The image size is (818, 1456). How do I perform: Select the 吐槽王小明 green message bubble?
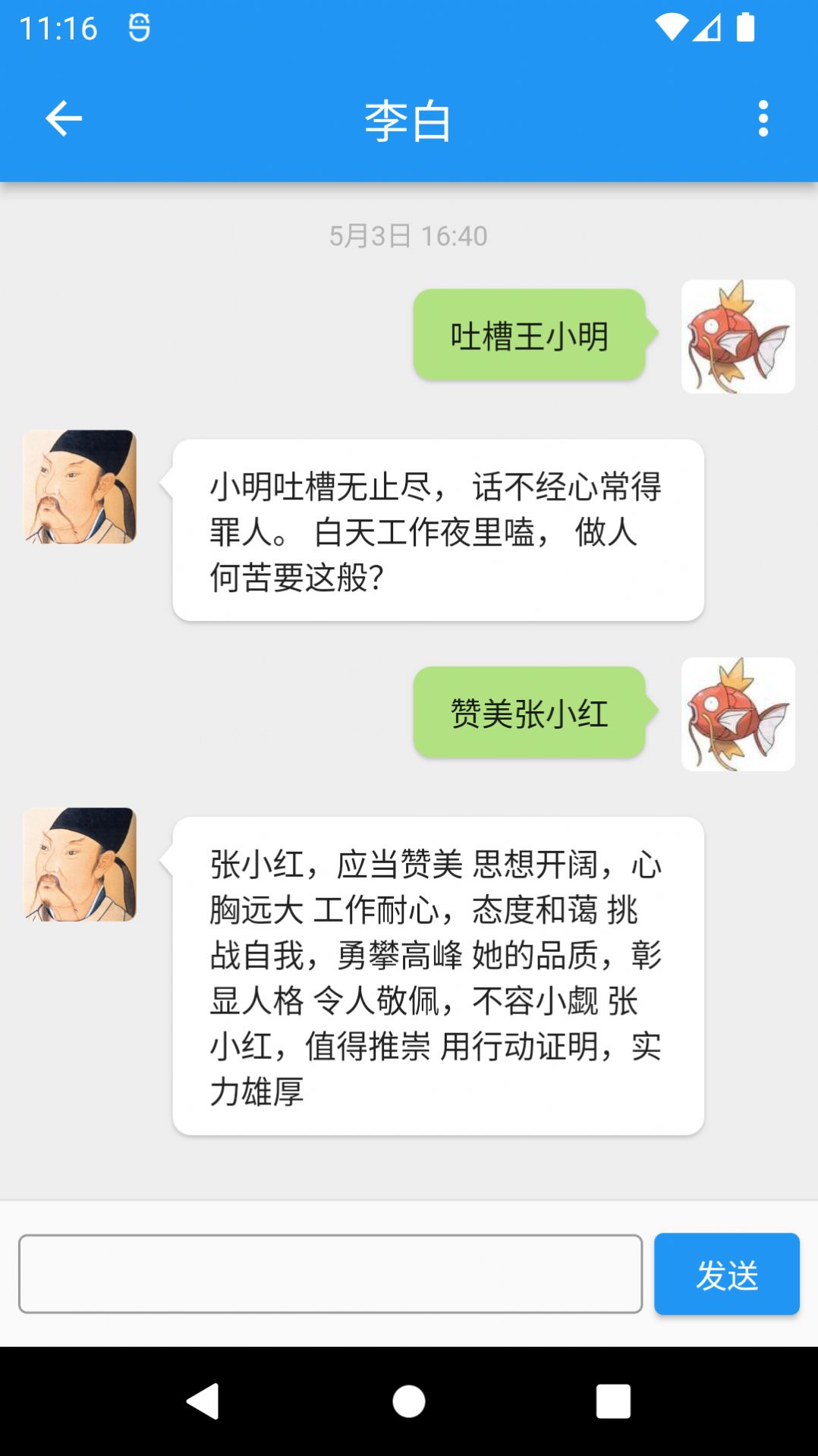pyautogui.click(x=529, y=334)
